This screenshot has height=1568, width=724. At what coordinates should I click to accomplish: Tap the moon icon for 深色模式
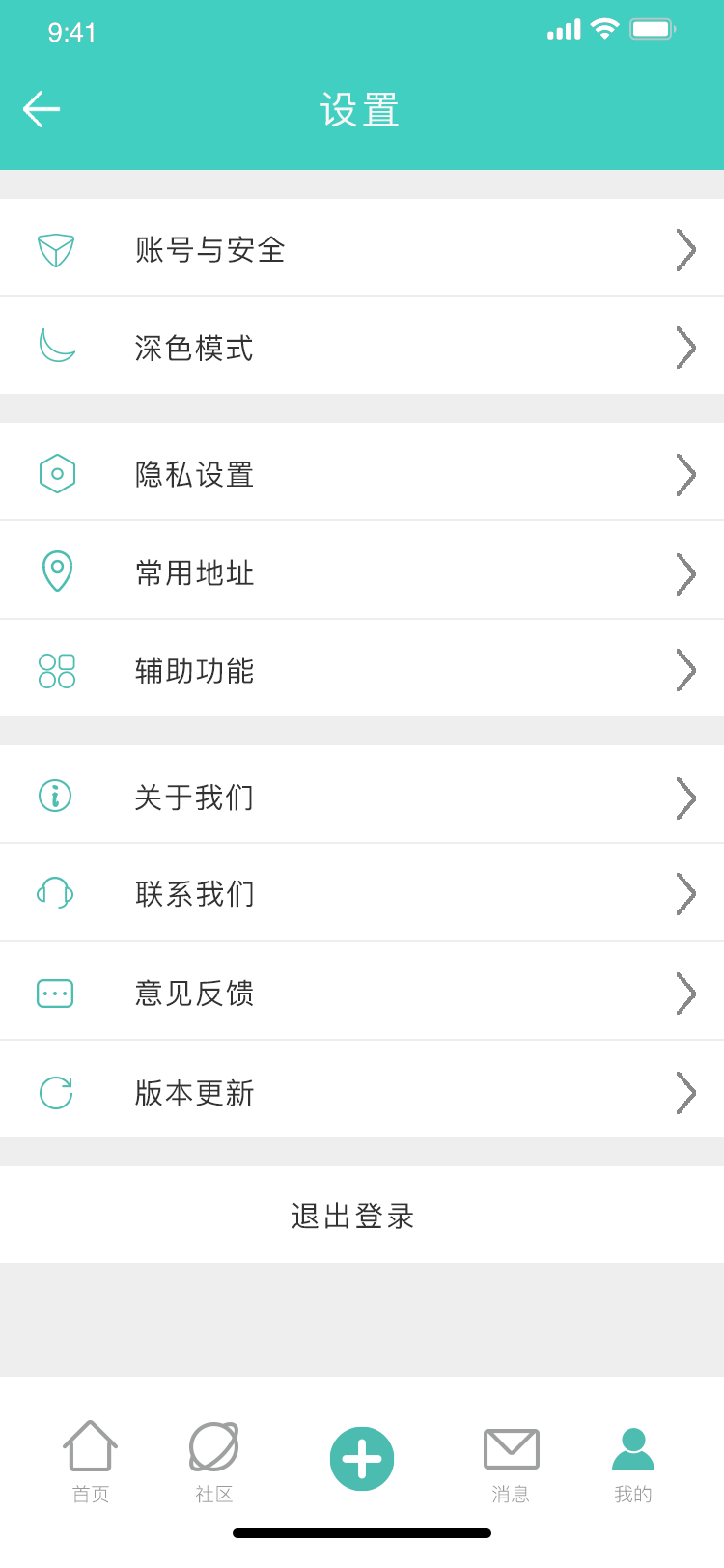pyautogui.click(x=57, y=346)
